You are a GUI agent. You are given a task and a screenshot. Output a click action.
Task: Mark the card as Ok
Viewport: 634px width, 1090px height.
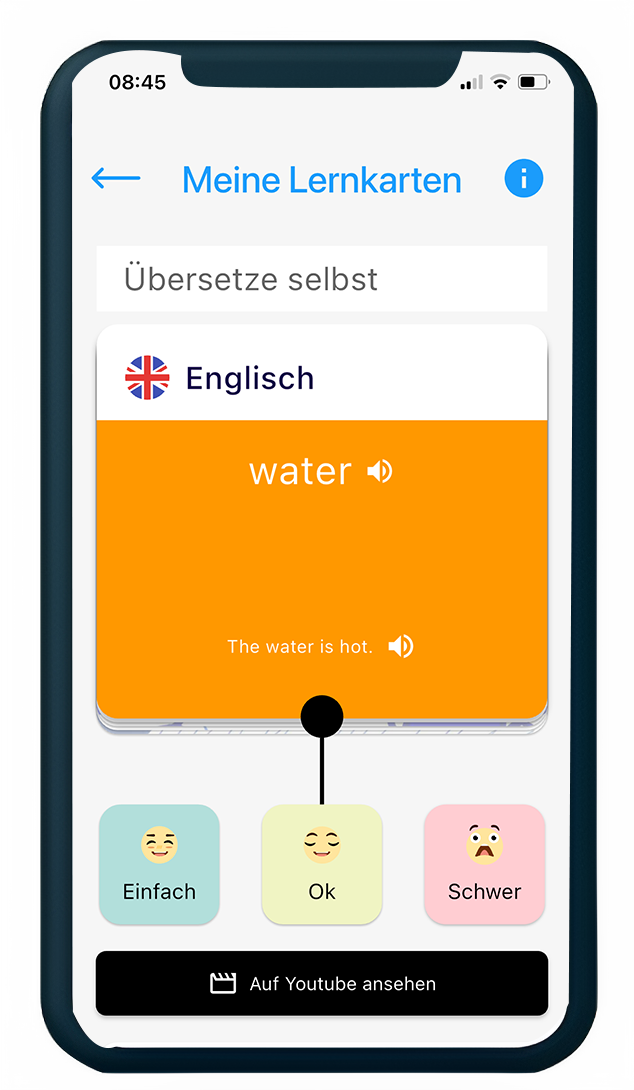(322, 864)
